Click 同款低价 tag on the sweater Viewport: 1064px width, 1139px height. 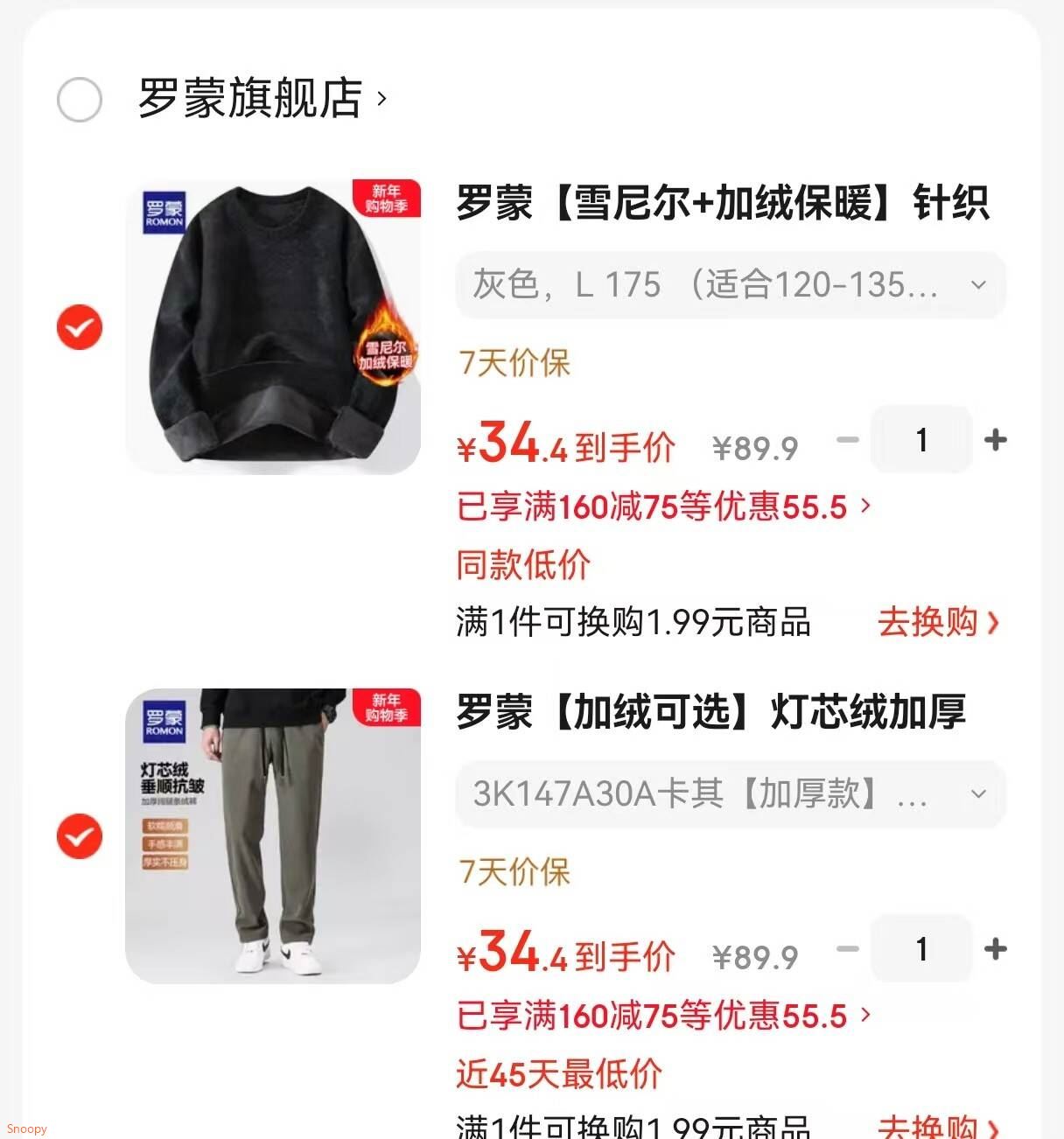pos(522,565)
